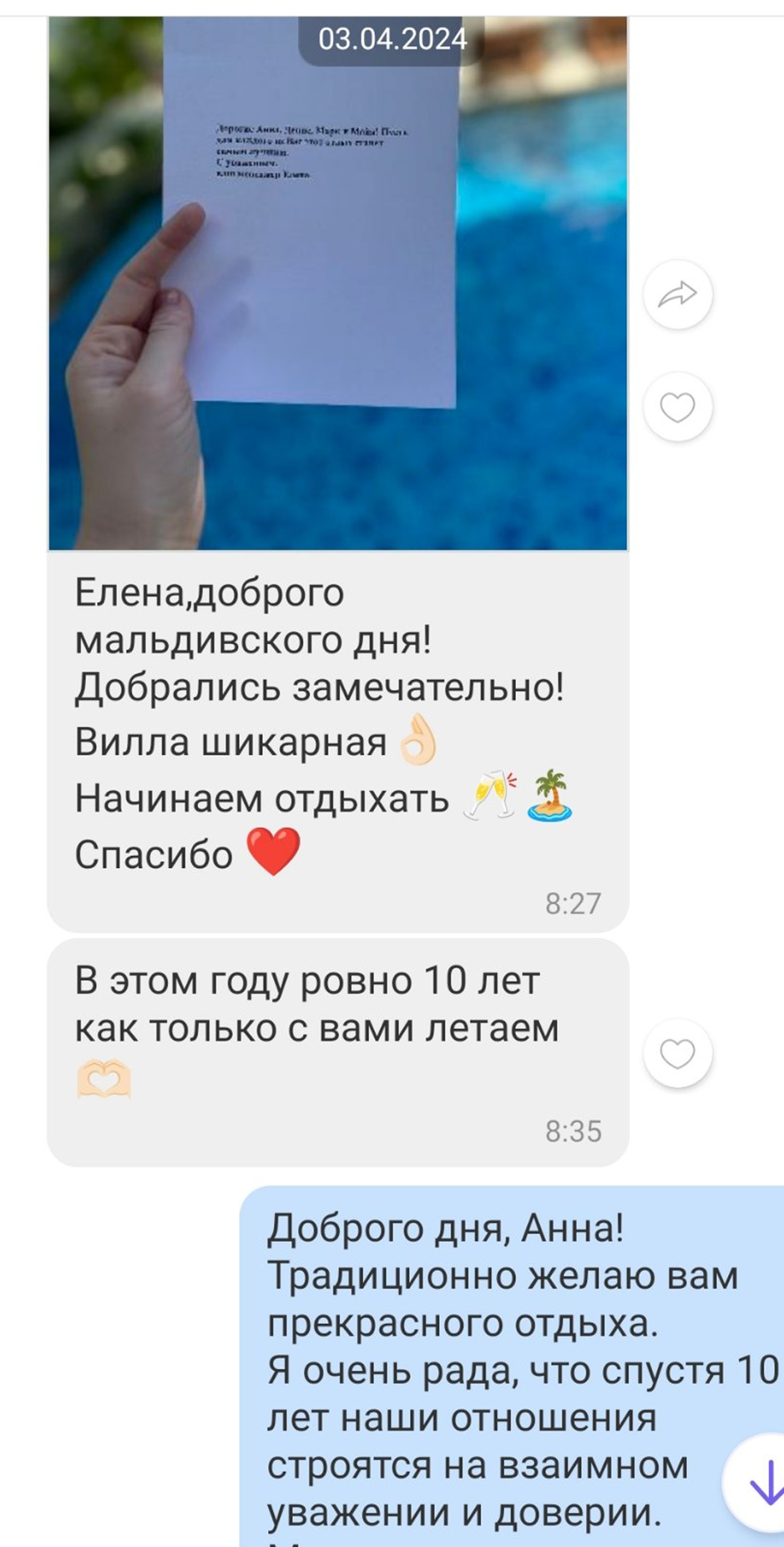This screenshot has height=1547, width=784.
Task: Like the message about 10 лет flying together
Action: point(678,1054)
